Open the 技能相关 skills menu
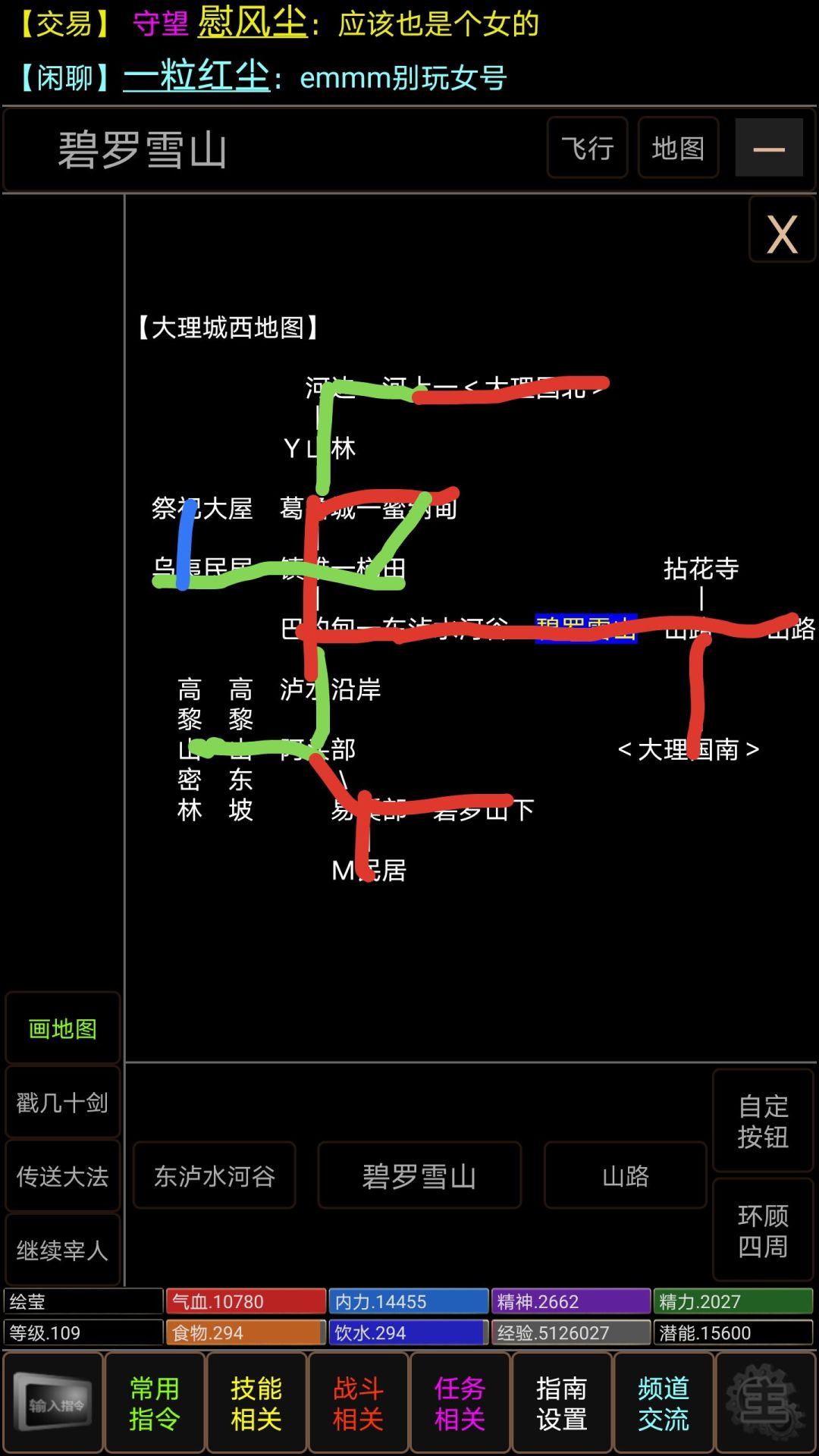The height and width of the screenshot is (1456, 819). [x=256, y=1403]
